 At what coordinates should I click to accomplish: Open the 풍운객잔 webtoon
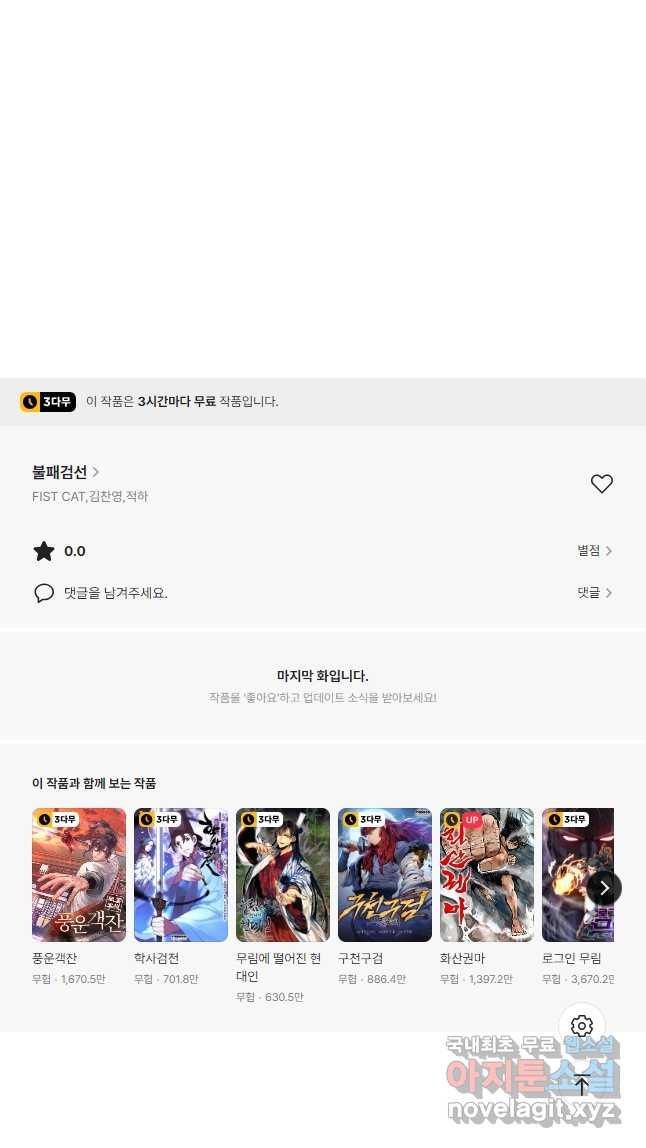pyautogui.click(x=79, y=875)
